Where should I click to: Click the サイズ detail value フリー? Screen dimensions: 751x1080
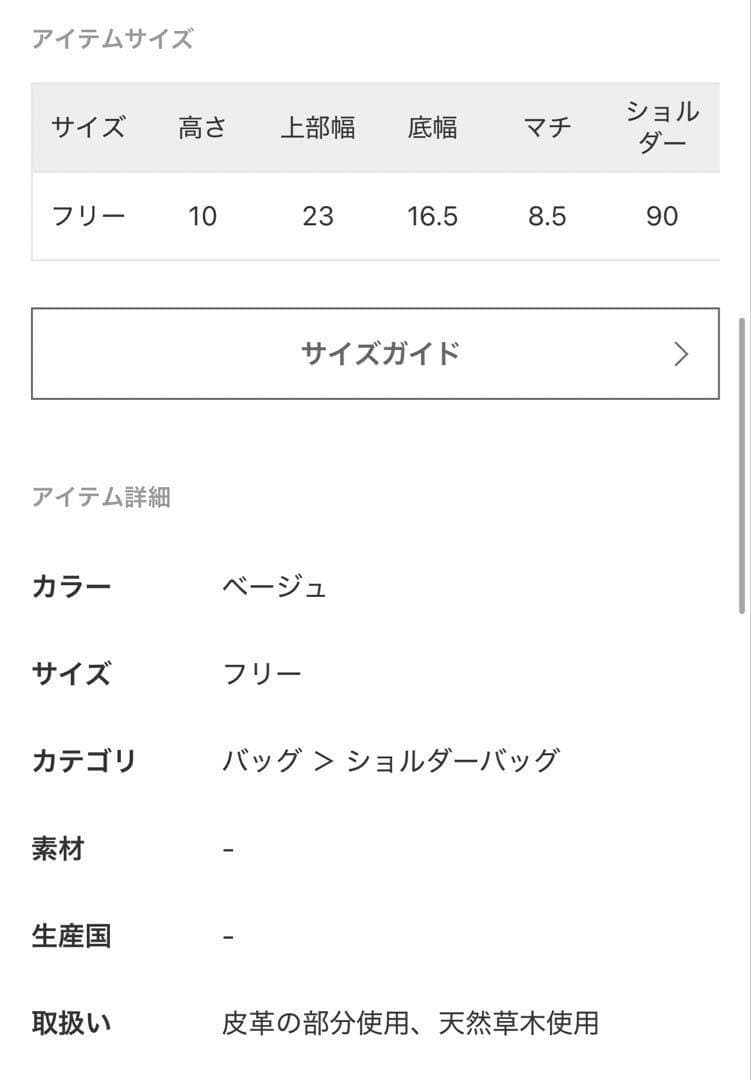[x=262, y=673]
